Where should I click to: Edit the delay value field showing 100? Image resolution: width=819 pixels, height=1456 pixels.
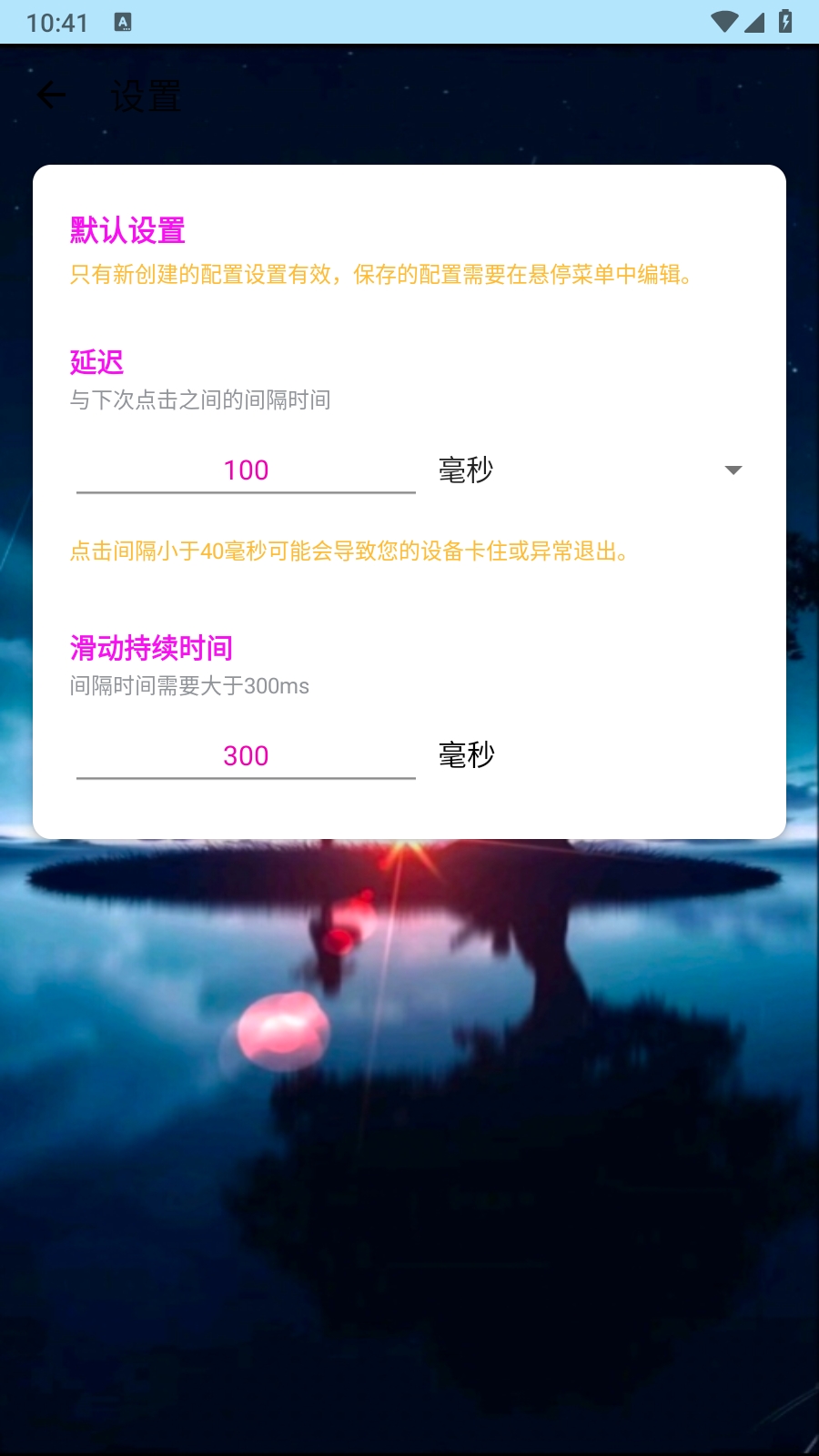(x=246, y=470)
